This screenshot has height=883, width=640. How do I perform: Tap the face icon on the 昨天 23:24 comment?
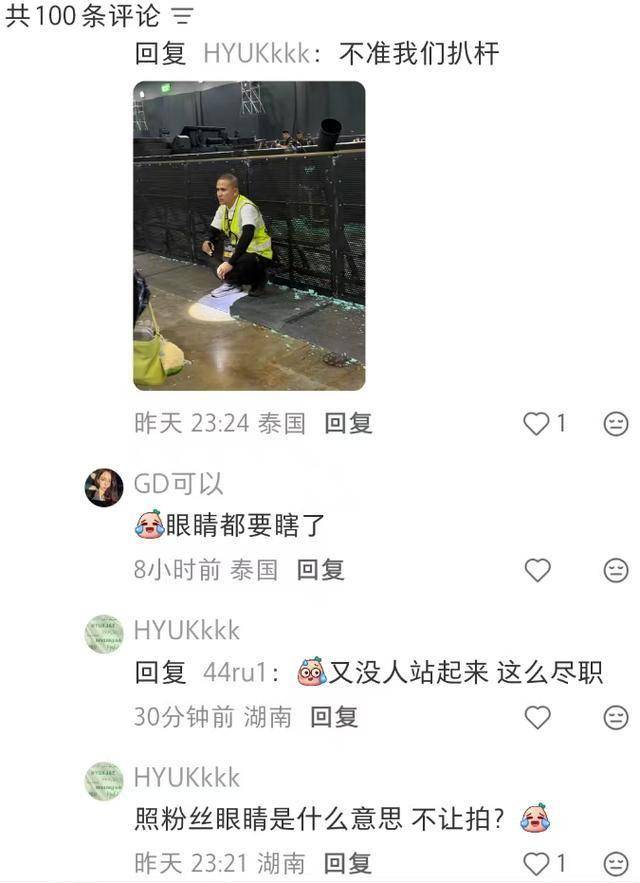[x=616, y=424]
